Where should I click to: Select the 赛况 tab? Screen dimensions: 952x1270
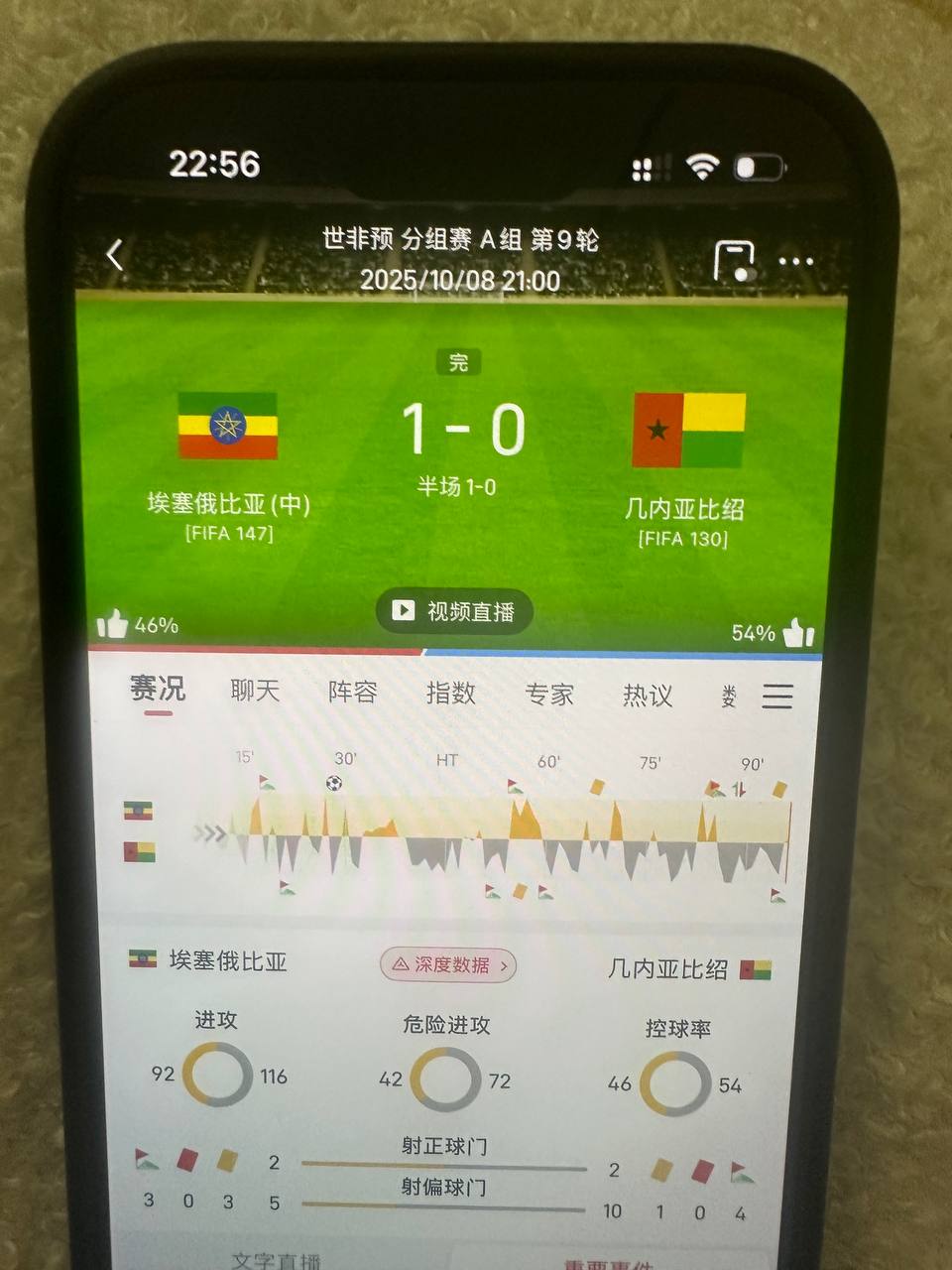pyautogui.click(x=158, y=689)
